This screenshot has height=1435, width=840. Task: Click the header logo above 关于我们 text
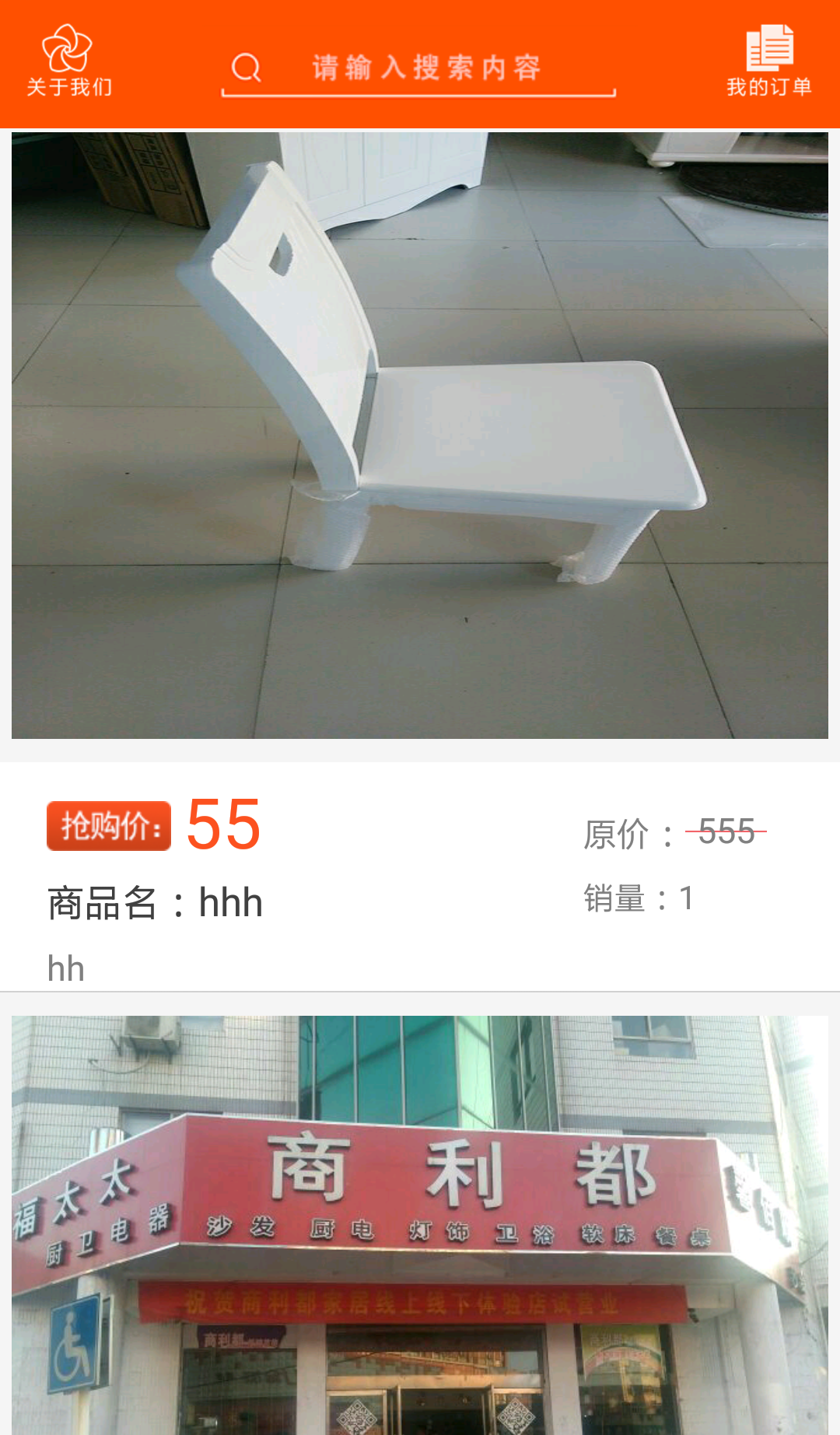pos(68,48)
